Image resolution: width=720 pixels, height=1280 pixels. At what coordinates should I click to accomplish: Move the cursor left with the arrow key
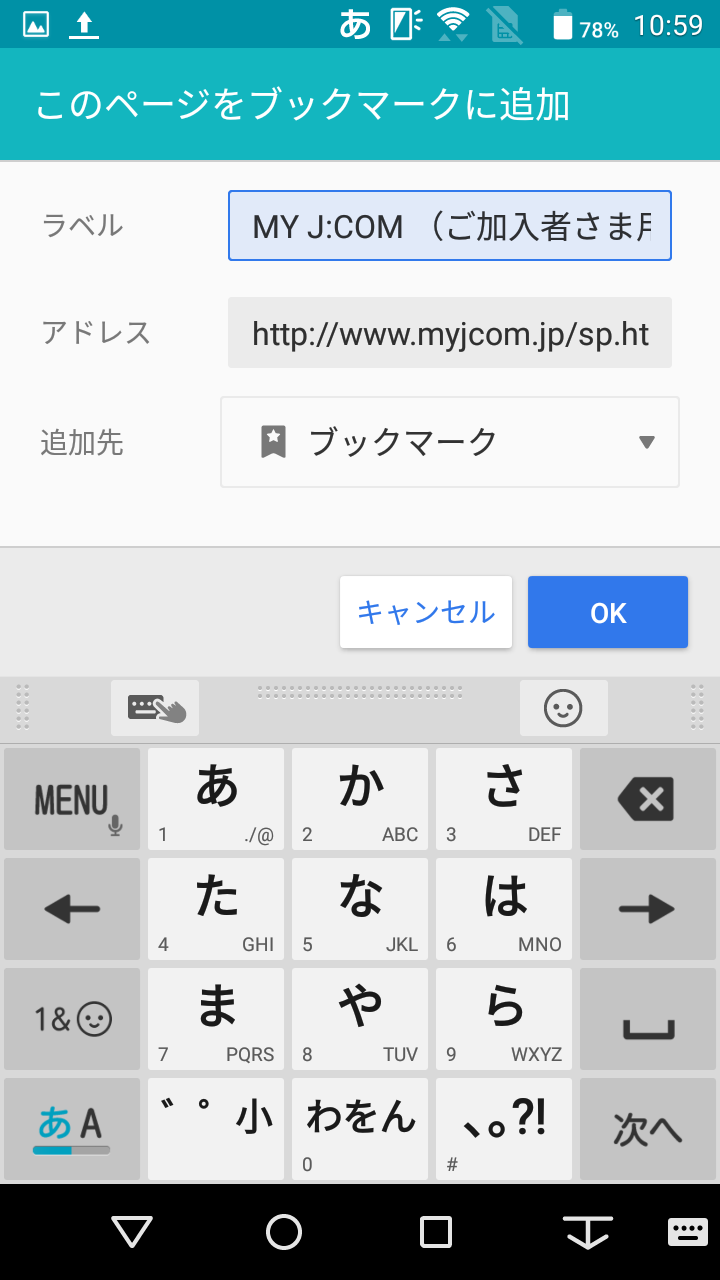[x=72, y=909]
